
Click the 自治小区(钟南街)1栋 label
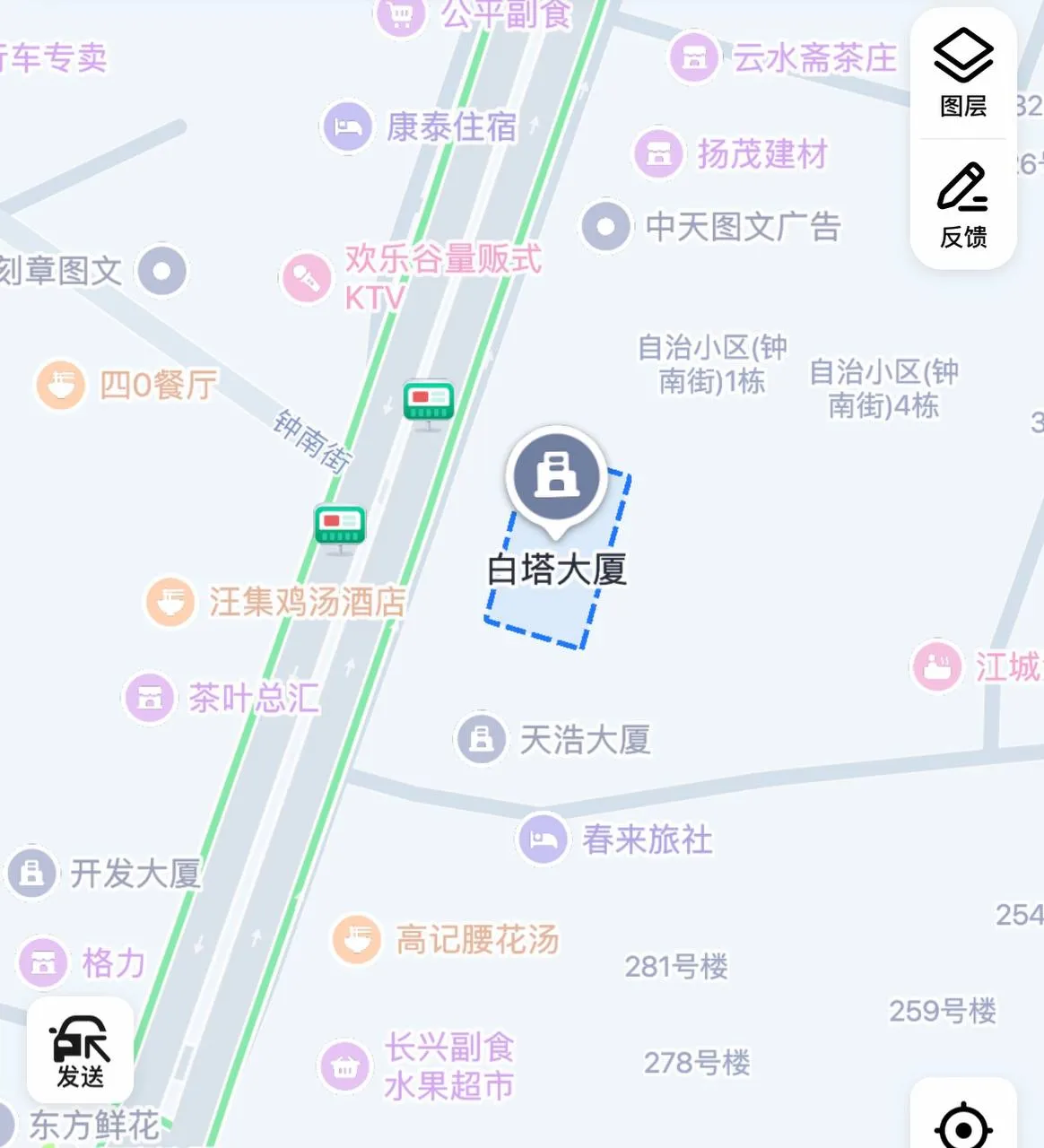(x=710, y=364)
